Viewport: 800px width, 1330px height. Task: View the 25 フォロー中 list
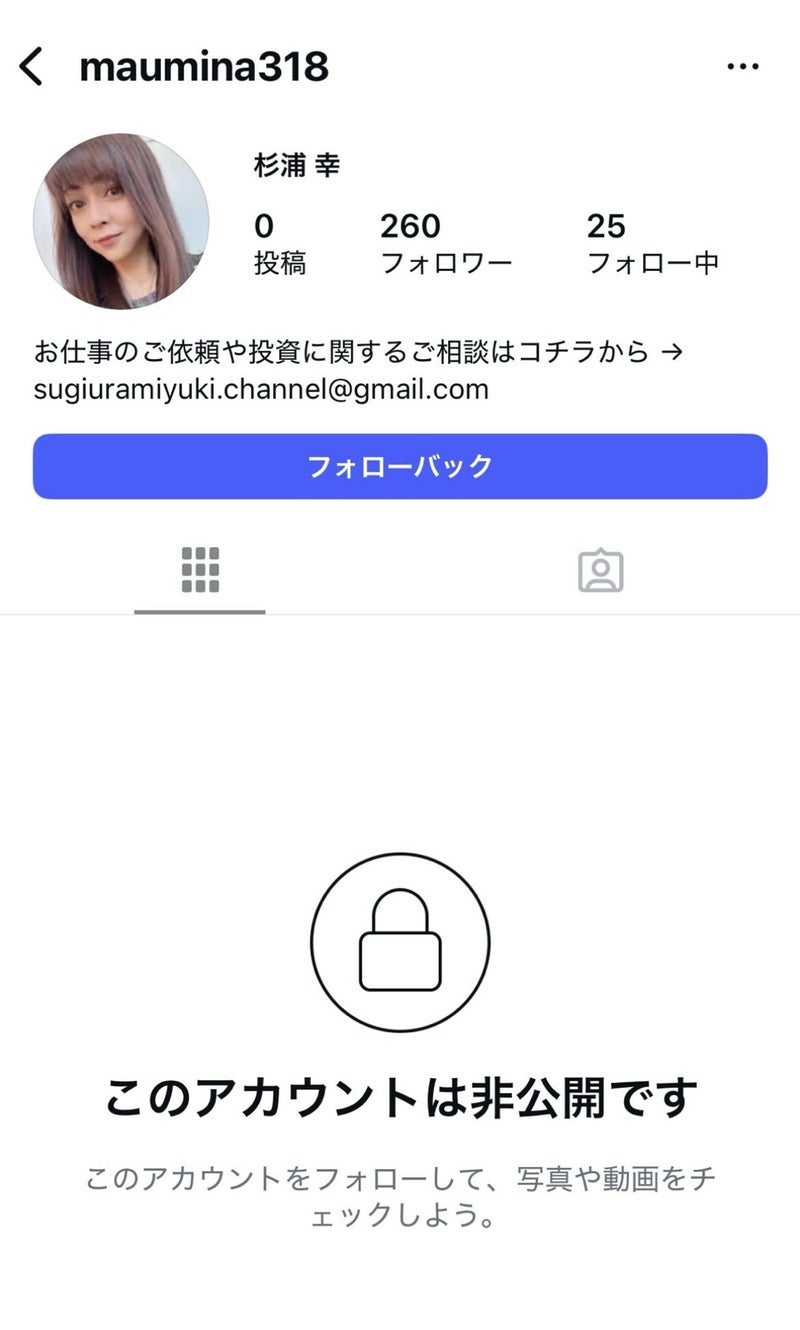coord(652,244)
